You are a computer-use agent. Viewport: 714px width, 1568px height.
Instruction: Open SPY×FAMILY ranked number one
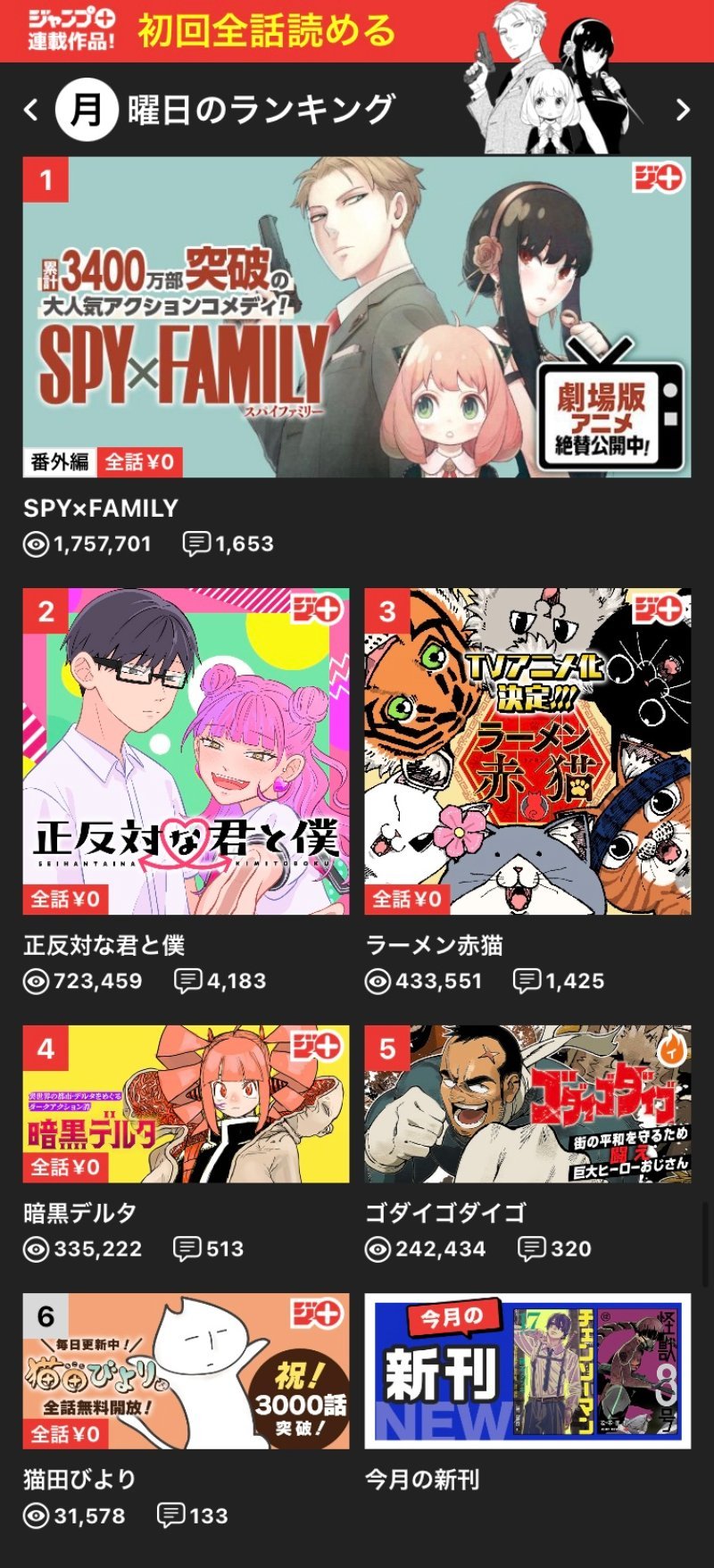tap(357, 317)
